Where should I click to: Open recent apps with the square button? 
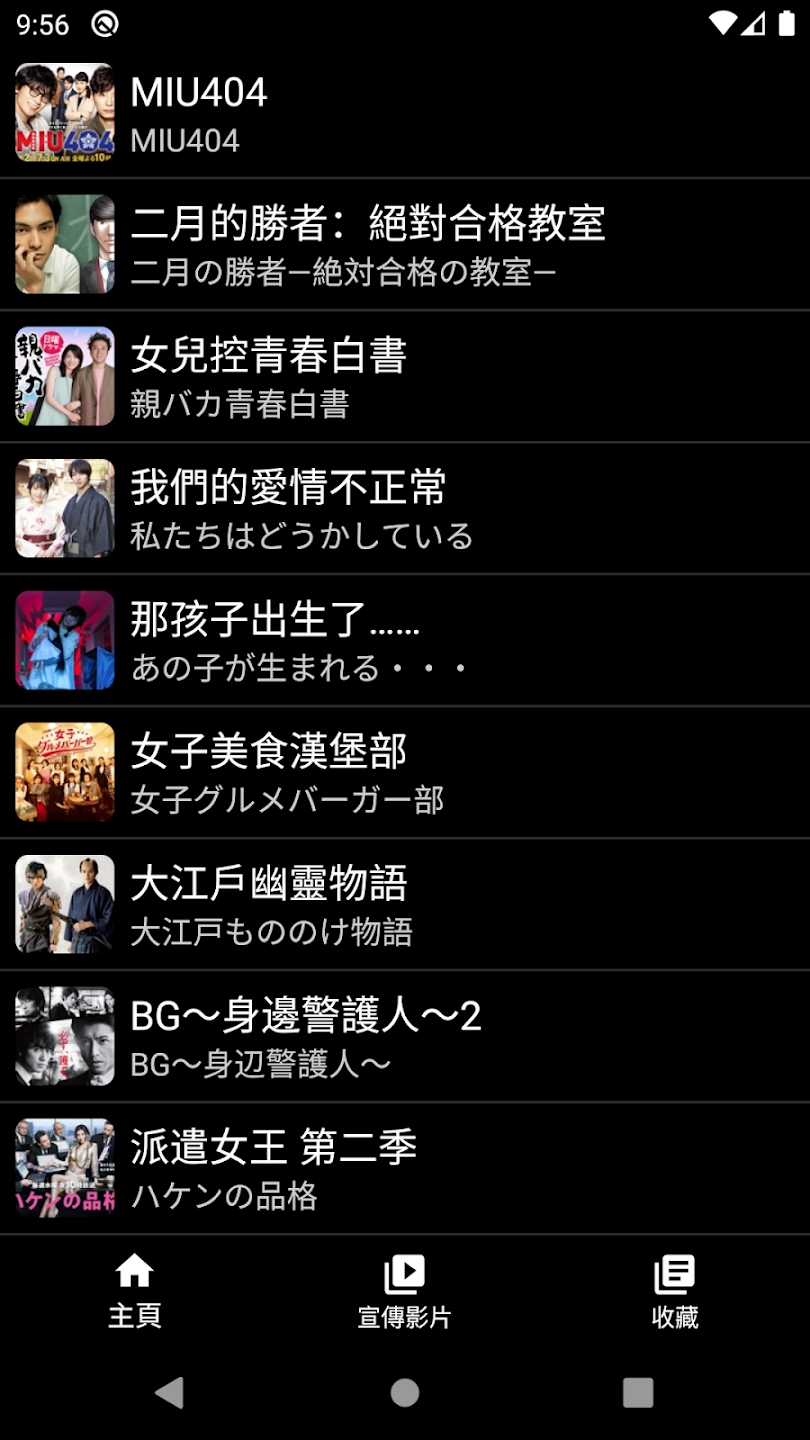pyautogui.click(x=637, y=1389)
